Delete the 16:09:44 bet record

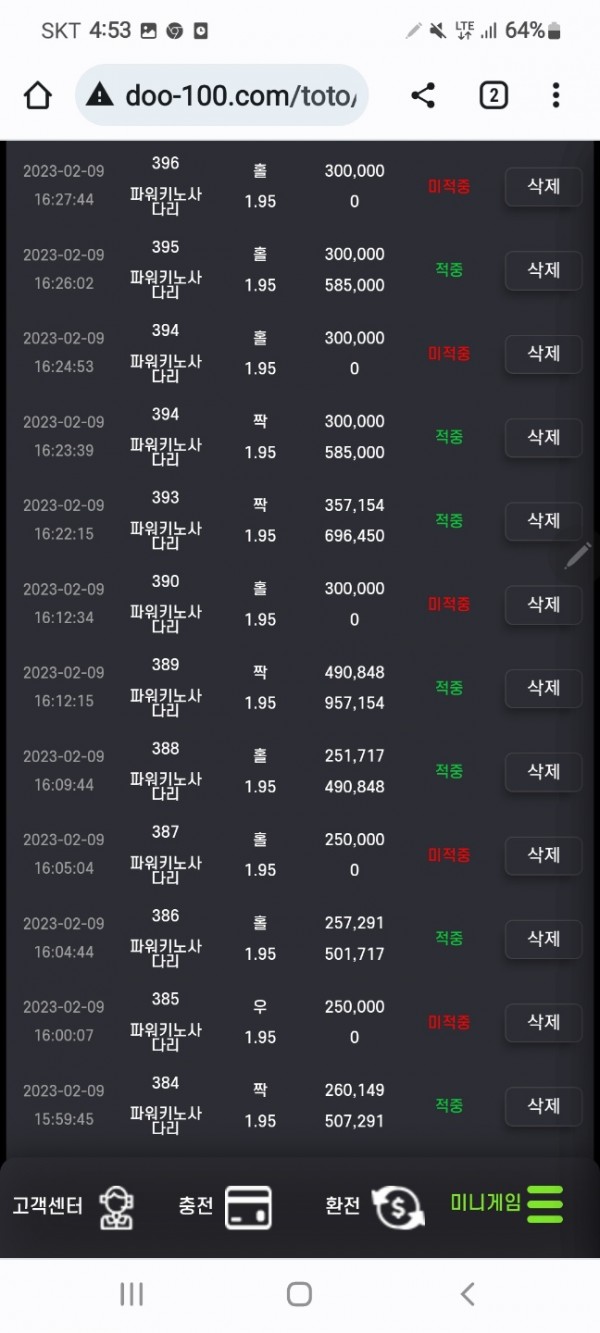coord(543,771)
